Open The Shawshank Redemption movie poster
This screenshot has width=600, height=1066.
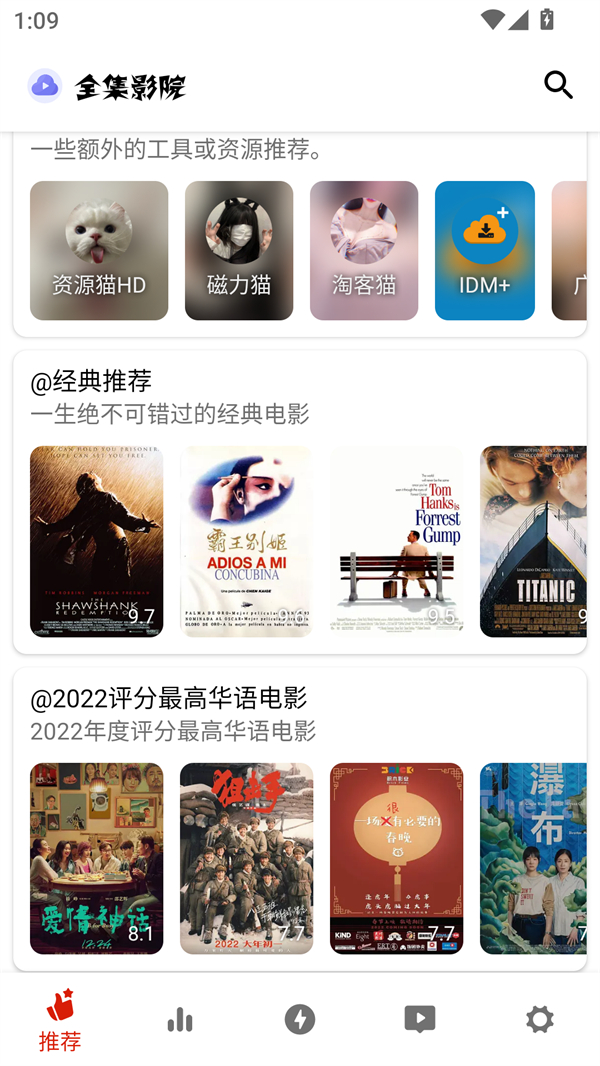[x=96, y=541]
